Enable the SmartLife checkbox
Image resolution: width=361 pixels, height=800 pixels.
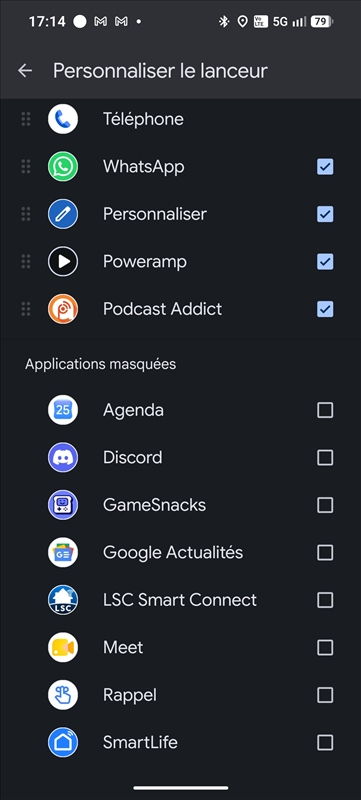point(325,742)
